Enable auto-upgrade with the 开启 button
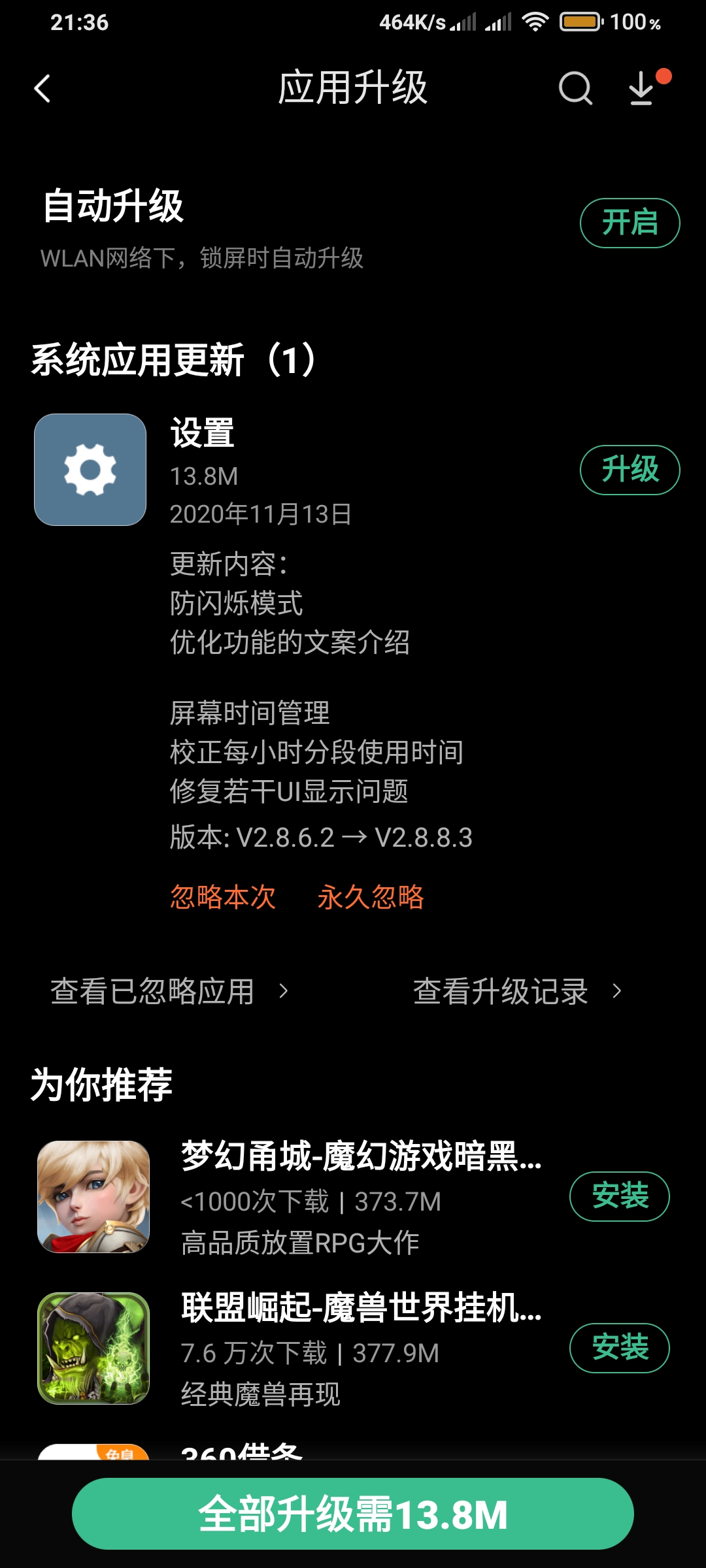Image resolution: width=706 pixels, height=1568 pixels. (x=630, y=223)
